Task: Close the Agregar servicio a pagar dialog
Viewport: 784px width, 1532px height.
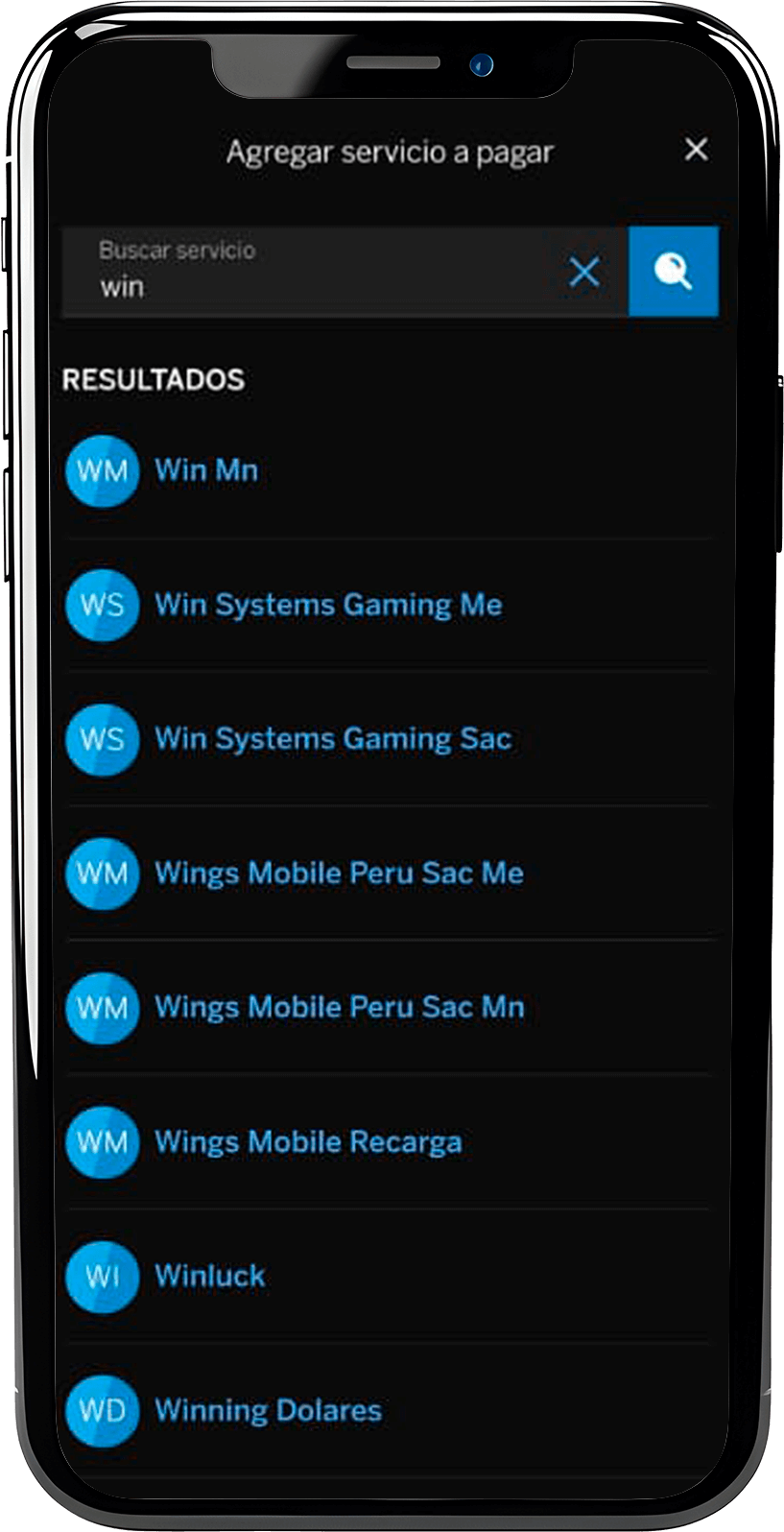Action: [x=696, y=150]
